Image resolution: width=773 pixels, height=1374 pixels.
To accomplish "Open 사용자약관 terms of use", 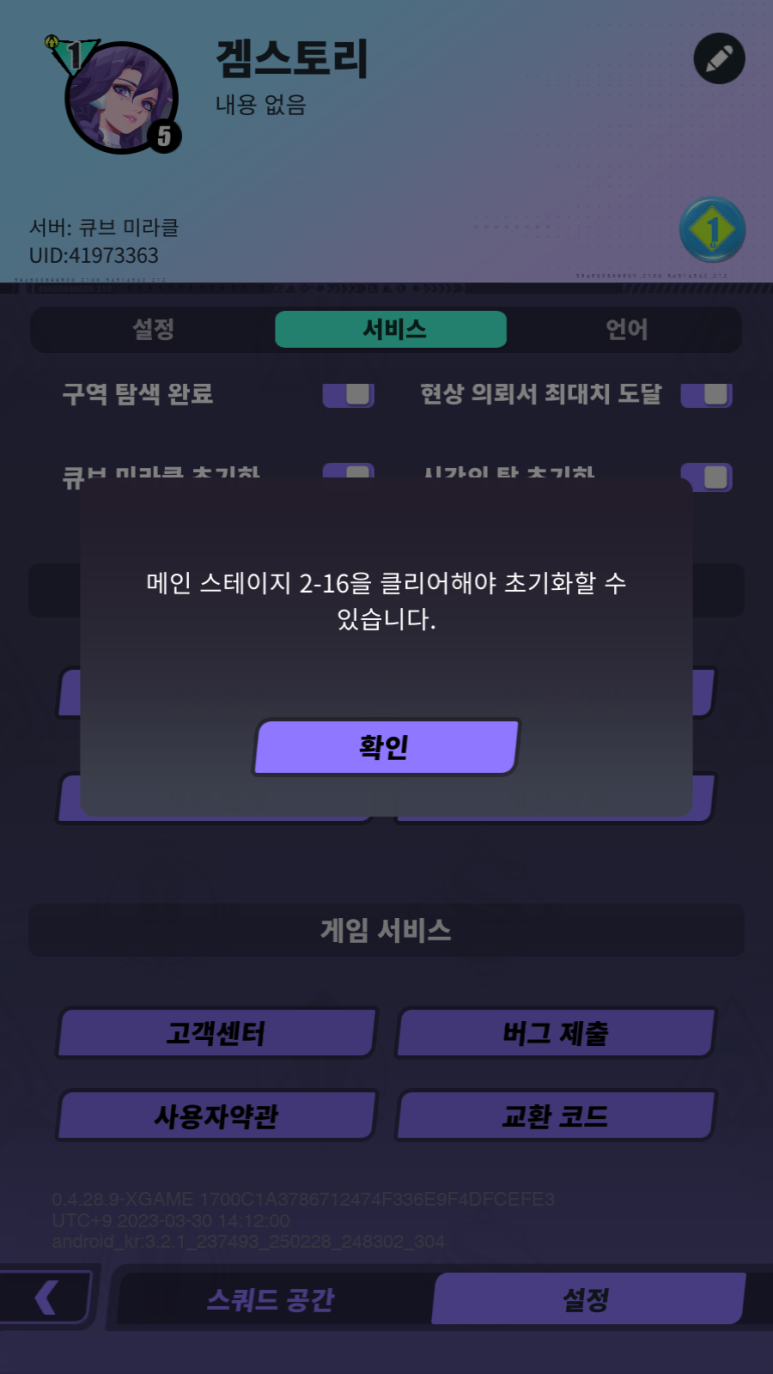I will point(217,1116).
